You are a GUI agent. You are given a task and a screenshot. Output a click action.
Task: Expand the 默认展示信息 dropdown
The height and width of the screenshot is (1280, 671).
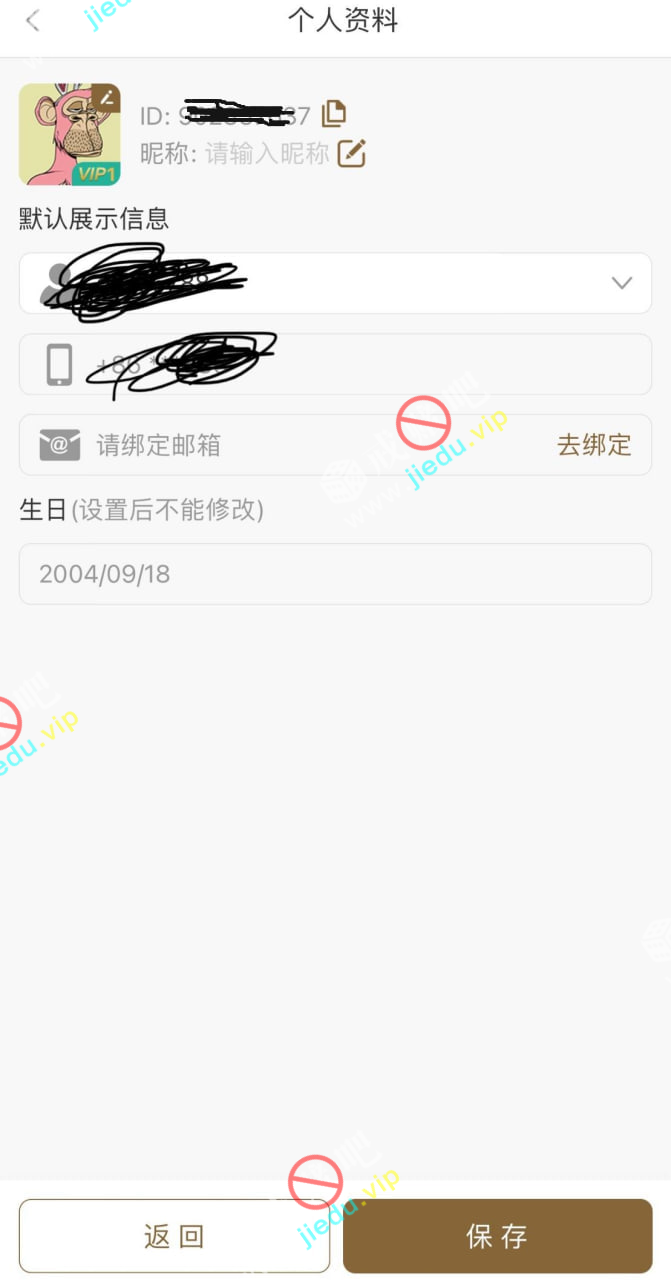(621, 283)
